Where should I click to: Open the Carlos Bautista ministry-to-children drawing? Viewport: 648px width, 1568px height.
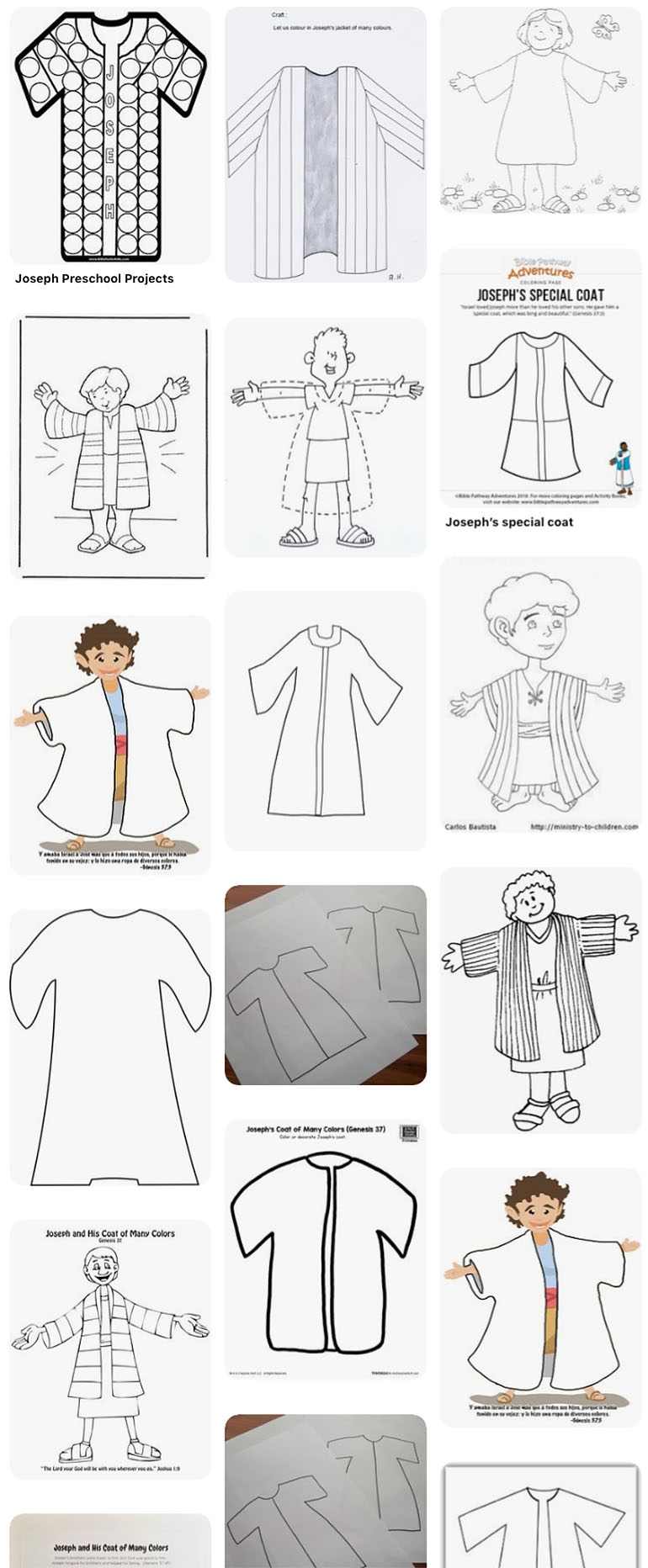pos(540,695)
